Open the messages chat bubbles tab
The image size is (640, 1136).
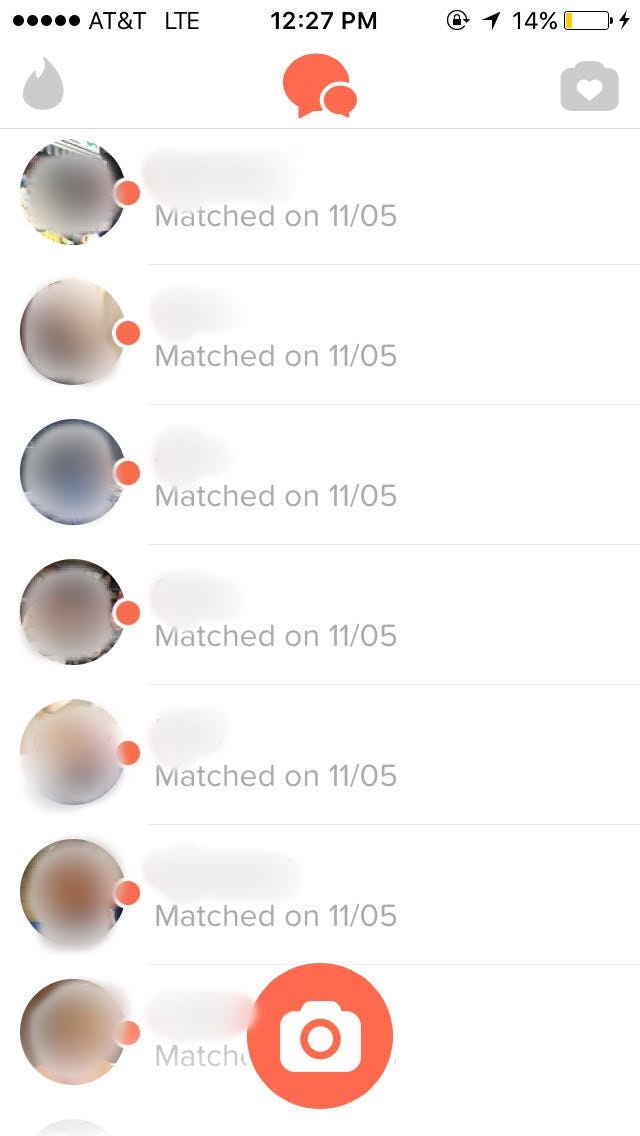[x=319, y=87]
